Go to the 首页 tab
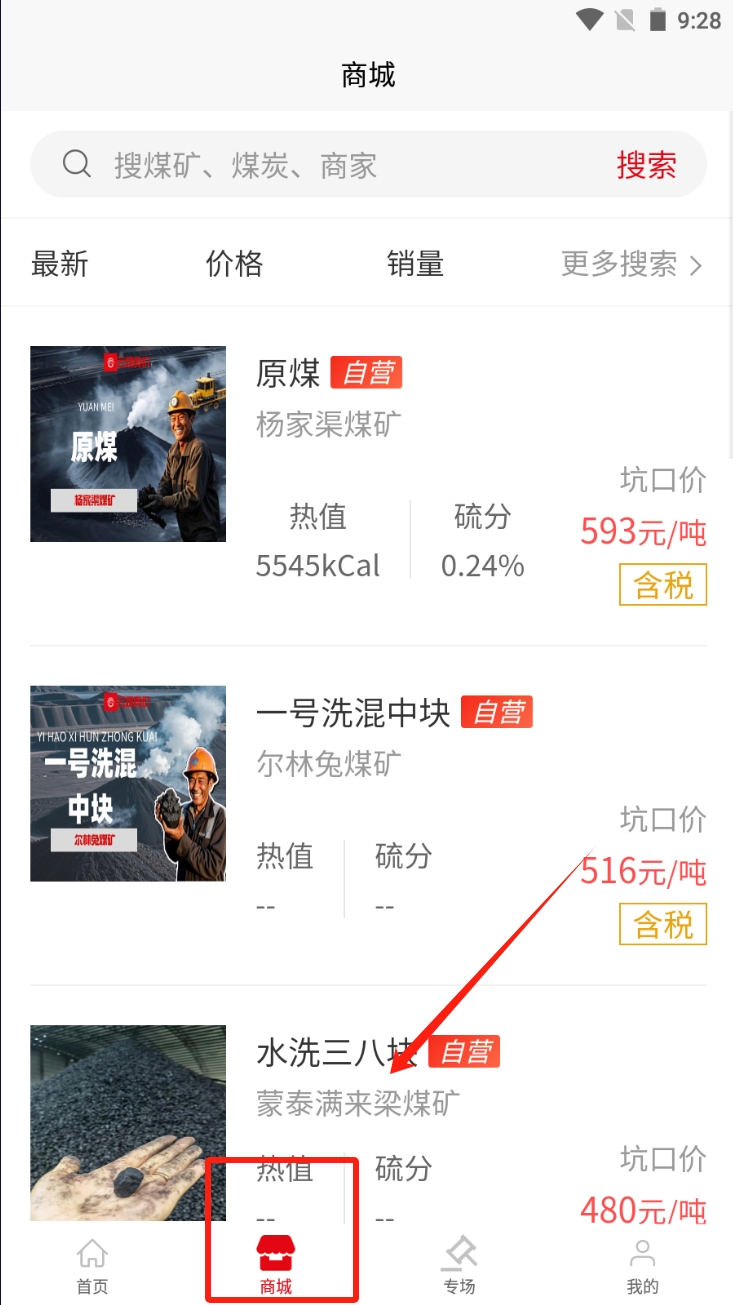The width and height of the screenshot is (733, 1305). click(x=92, y=1265)
